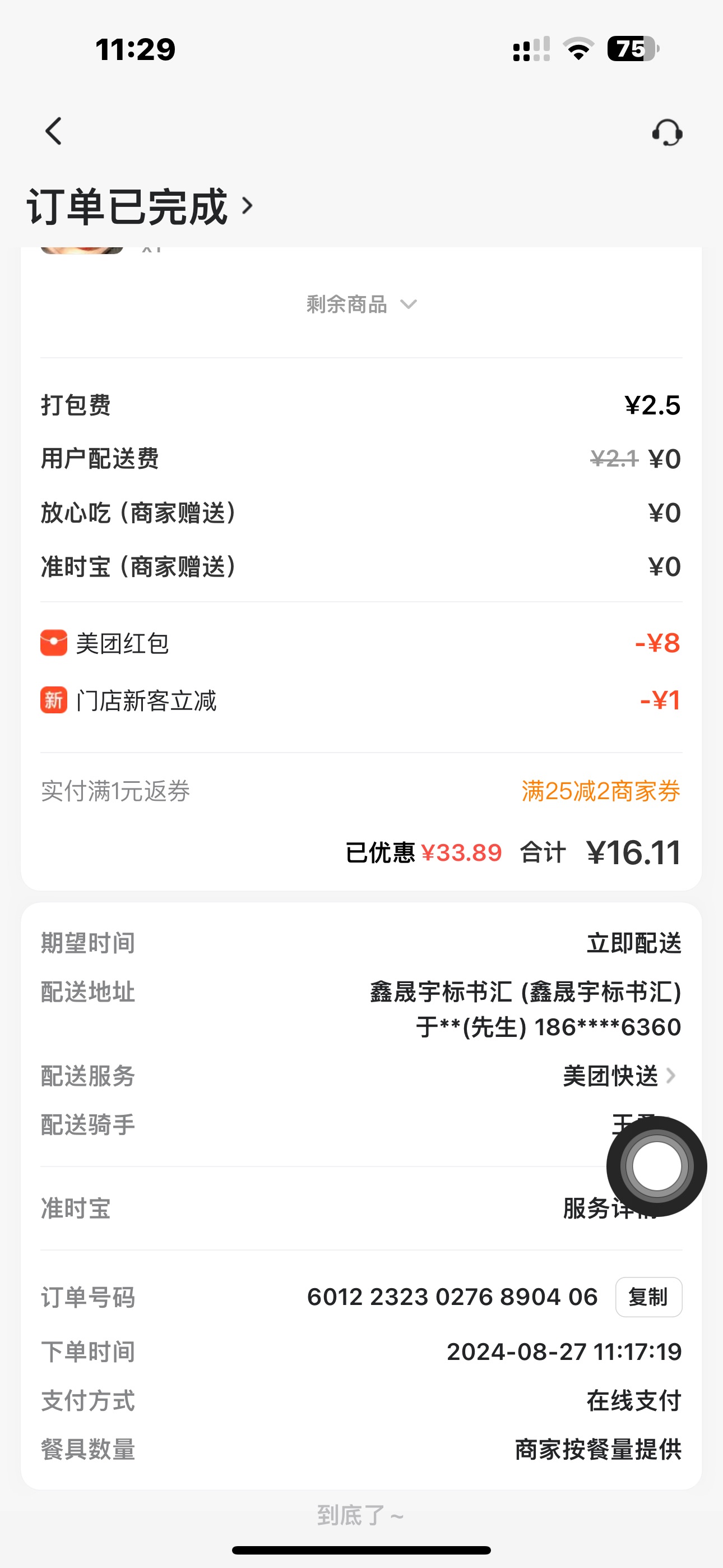The image size is (723, 1568).
Task: Open 美团快送 delivery service details
Action: click(619, 1076)
